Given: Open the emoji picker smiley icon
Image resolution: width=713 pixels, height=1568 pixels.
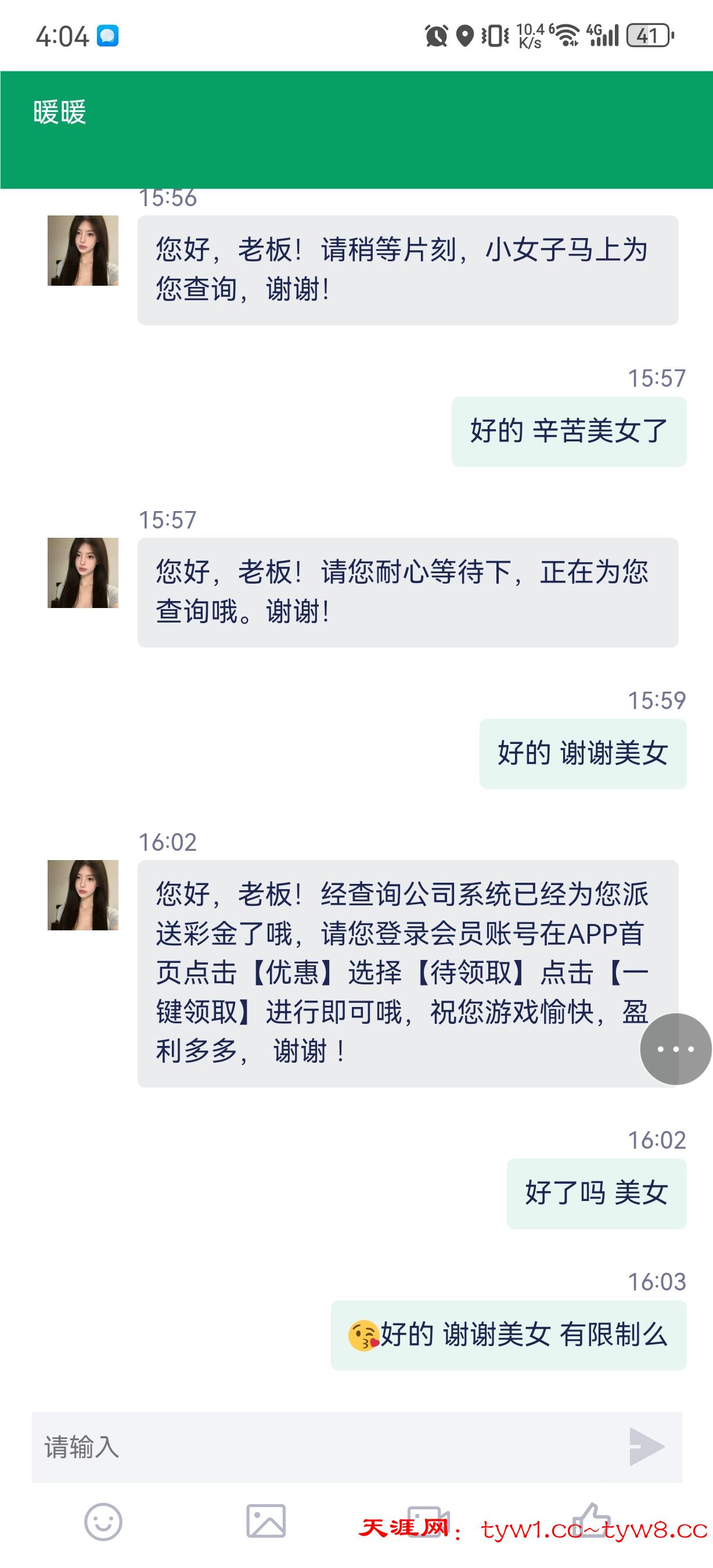Looking at the screenshot, I should click(103, 1522).
